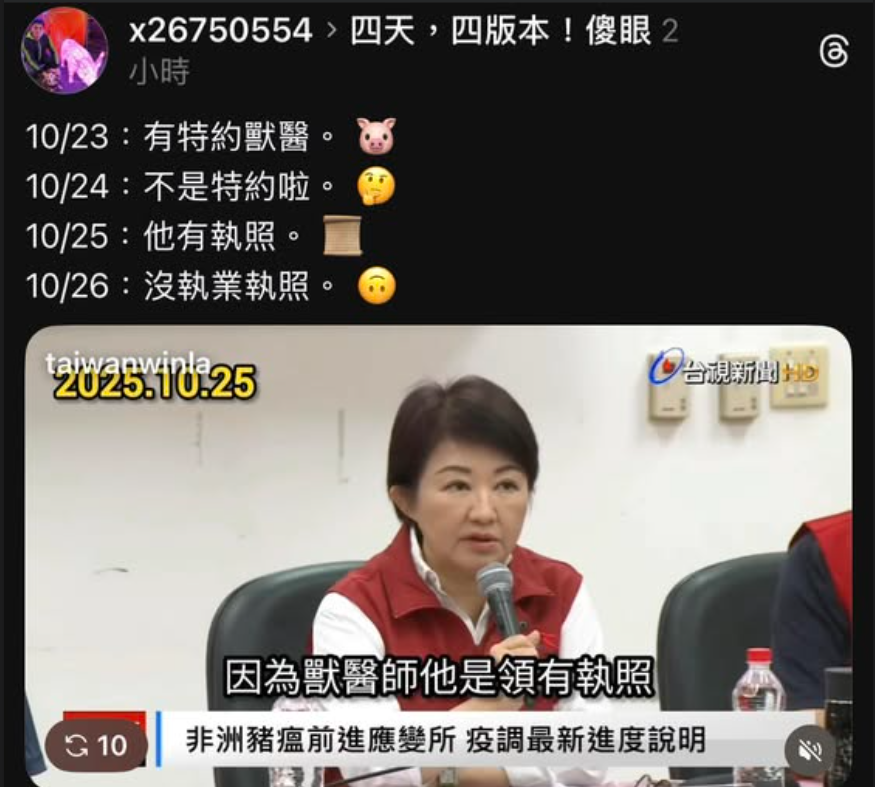The height and width of the screenshot is (787, 875).
Task: Tap the repost button showing 10
Action: click(x=95, y=745)
